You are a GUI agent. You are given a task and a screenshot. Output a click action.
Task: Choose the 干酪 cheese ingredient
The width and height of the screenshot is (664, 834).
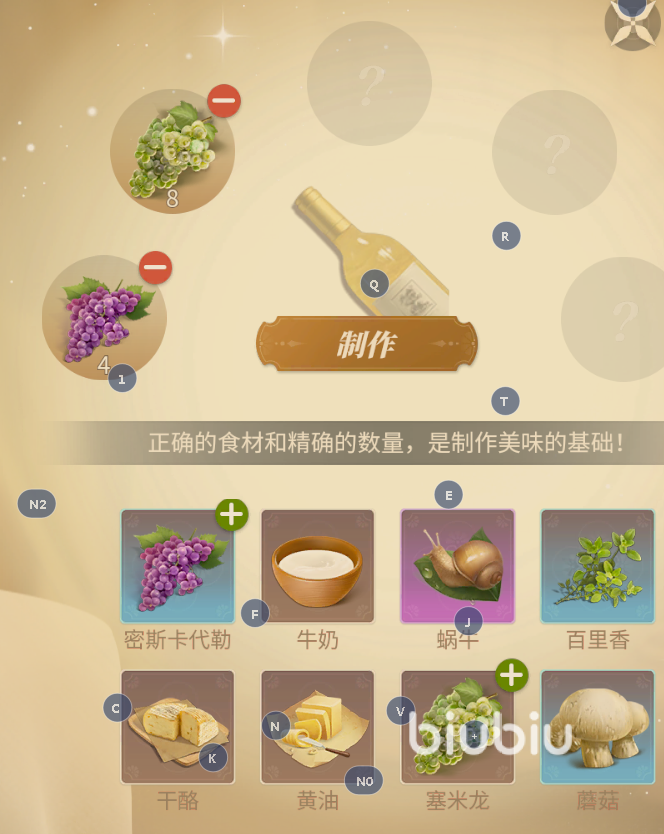177,726
